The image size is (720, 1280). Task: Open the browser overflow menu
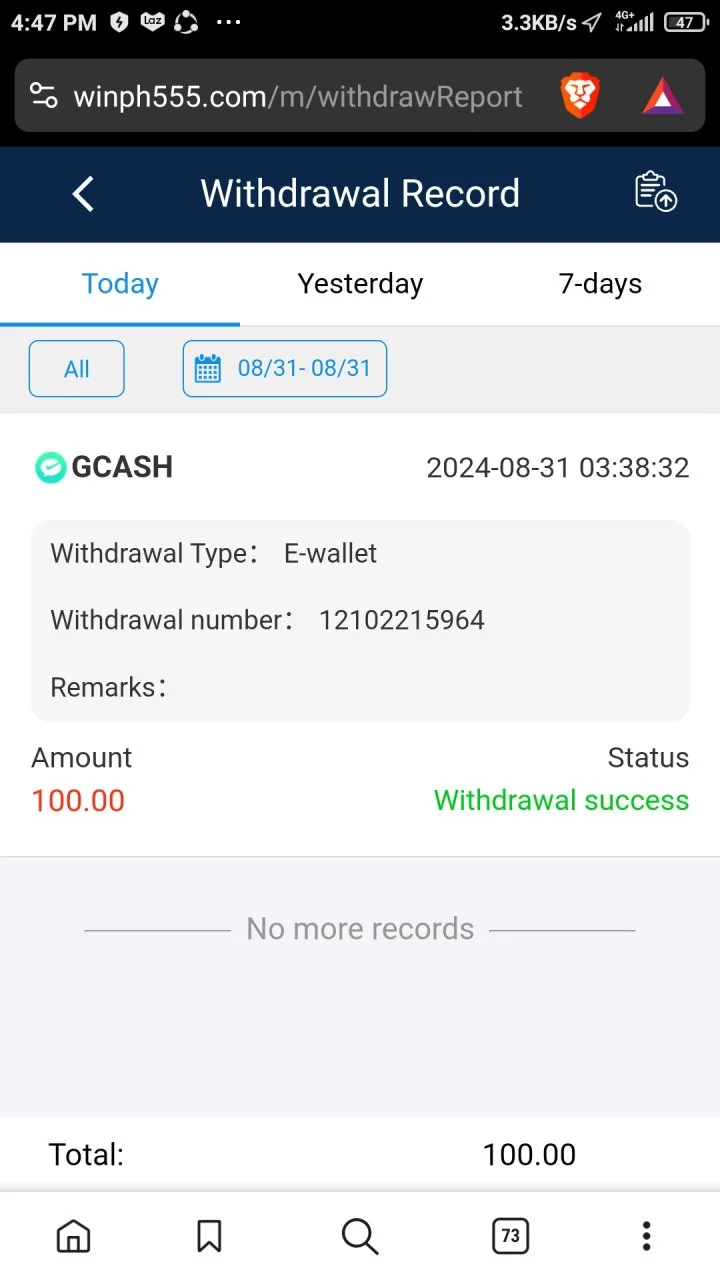click(x=647, y=1236)
